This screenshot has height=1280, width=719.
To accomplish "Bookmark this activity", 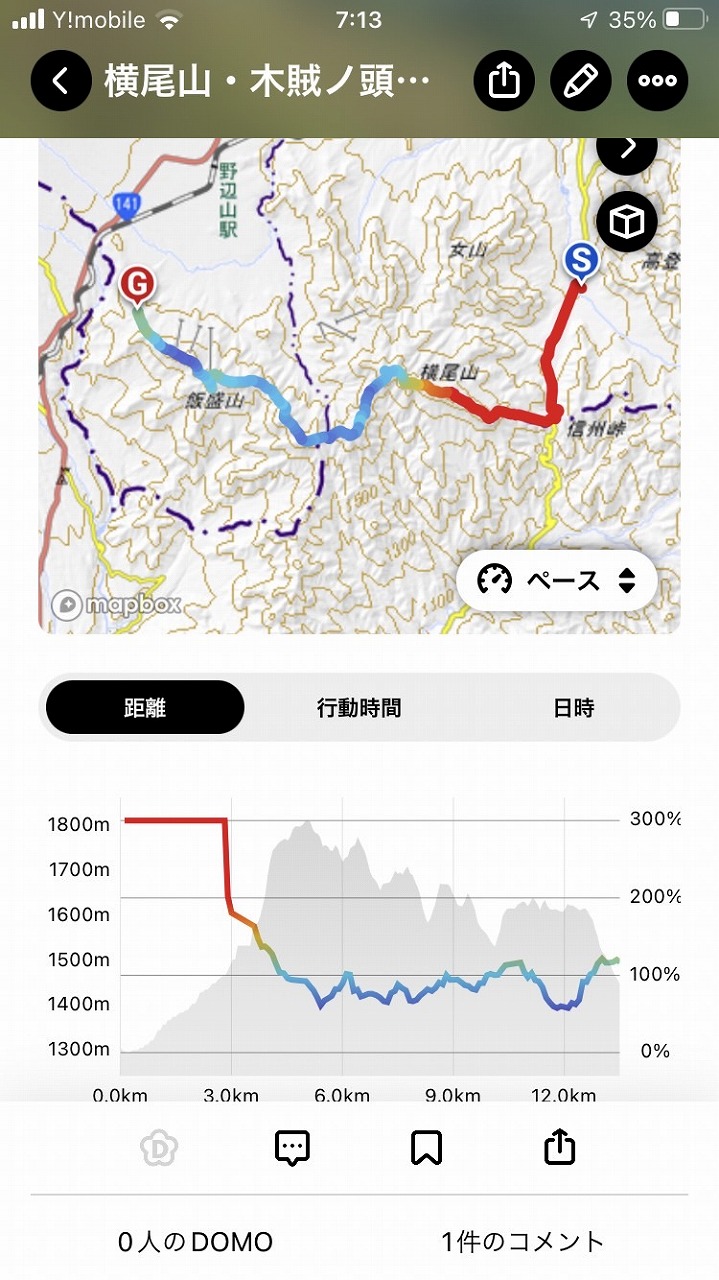I will tap(426, 1148).
